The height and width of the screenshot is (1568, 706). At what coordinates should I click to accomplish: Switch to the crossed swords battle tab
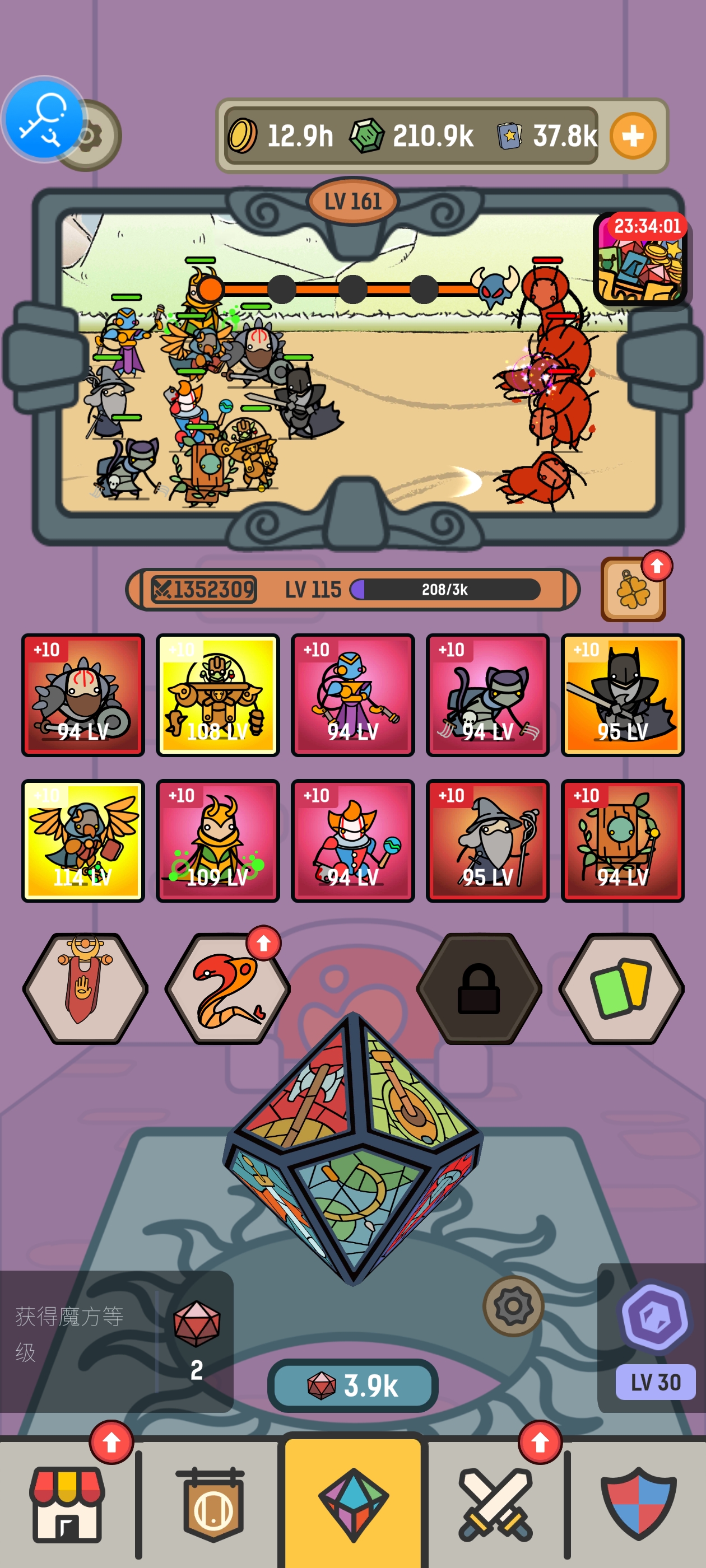tap(495, 1504)
